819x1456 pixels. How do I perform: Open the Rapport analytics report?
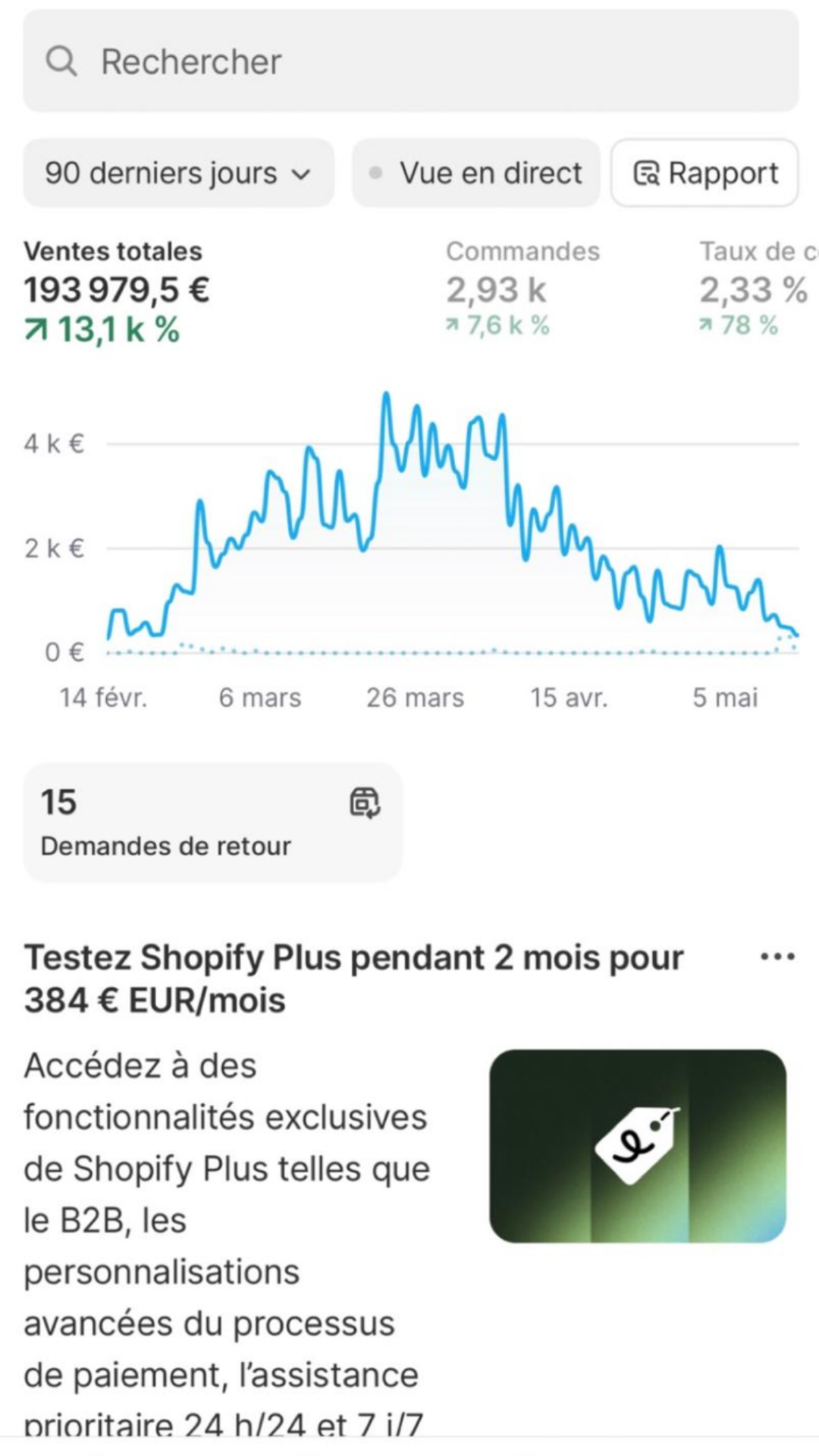pyautogui.click(x=705, y=173)
